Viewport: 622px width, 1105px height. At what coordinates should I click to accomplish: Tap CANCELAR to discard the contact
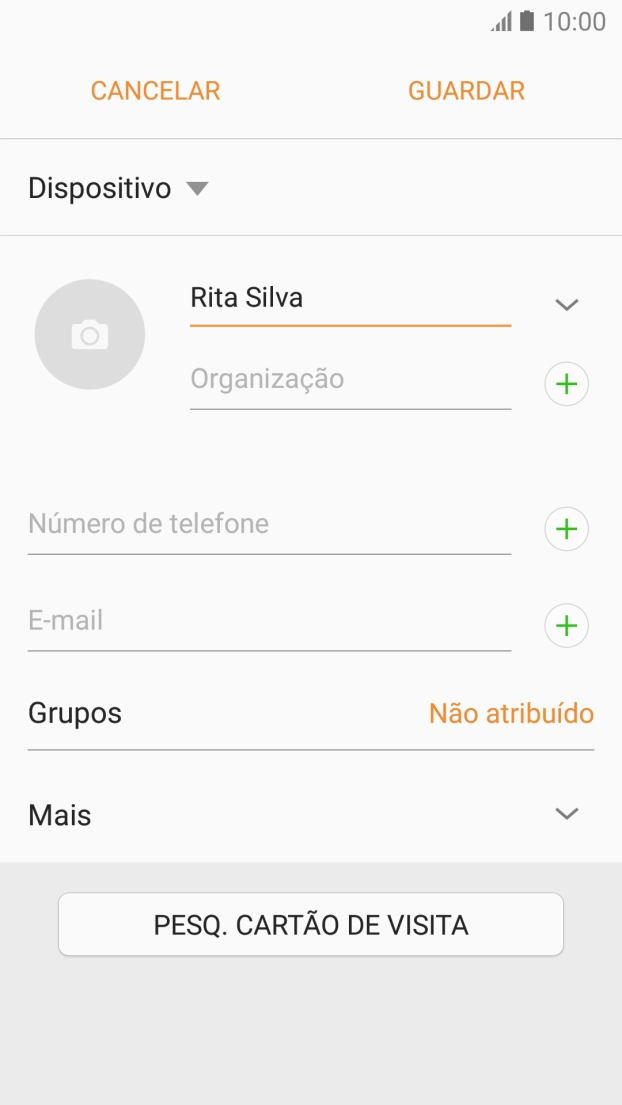tap(155, 91)
